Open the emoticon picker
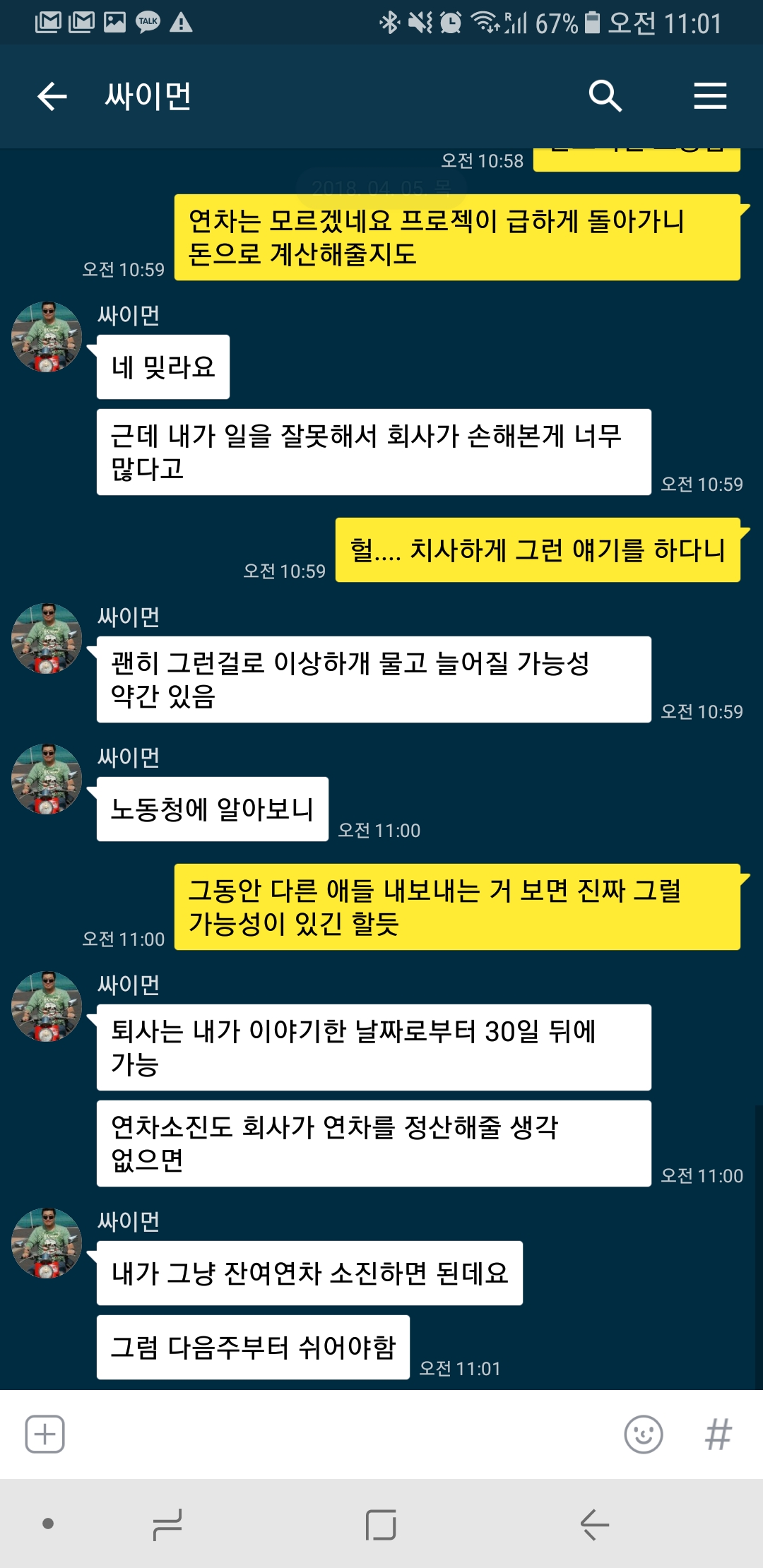The height and width of the screenshot is (1568, 763). 643,1434
